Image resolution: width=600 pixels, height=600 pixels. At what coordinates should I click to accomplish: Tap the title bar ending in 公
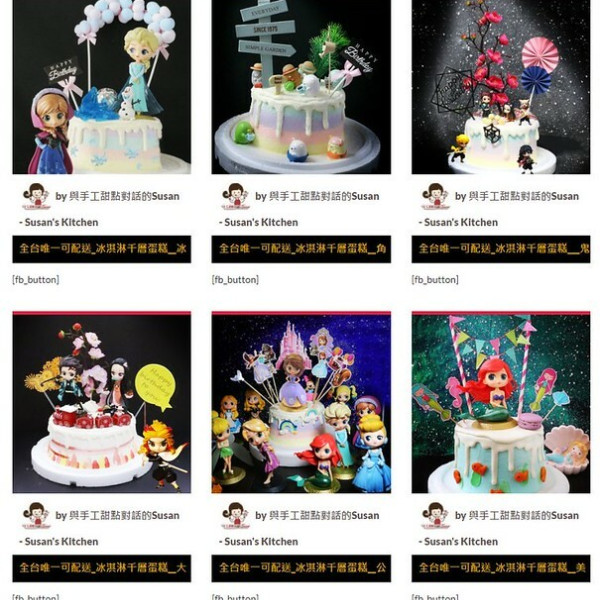point(300,568)
